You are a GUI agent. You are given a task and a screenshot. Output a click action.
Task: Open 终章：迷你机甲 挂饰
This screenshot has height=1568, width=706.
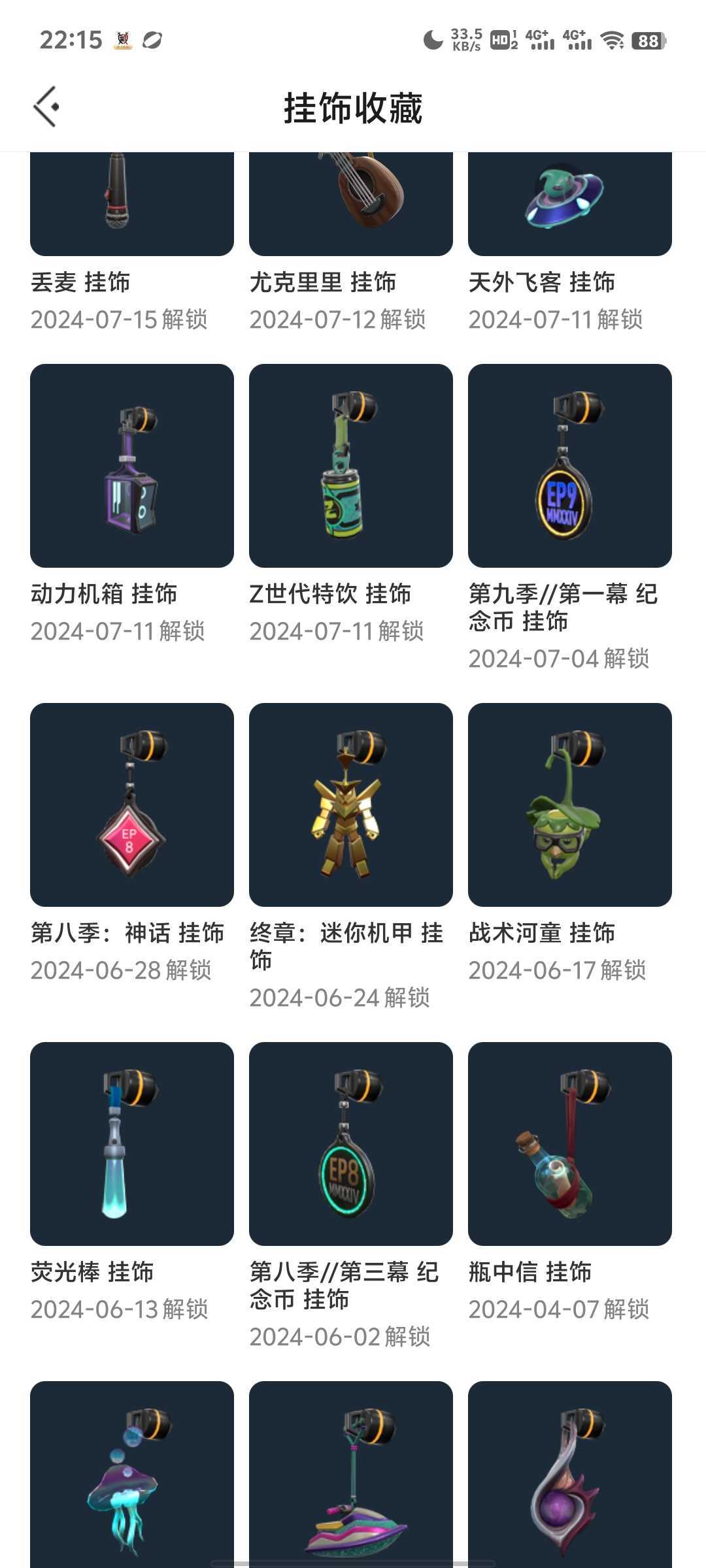pos(350,805)
